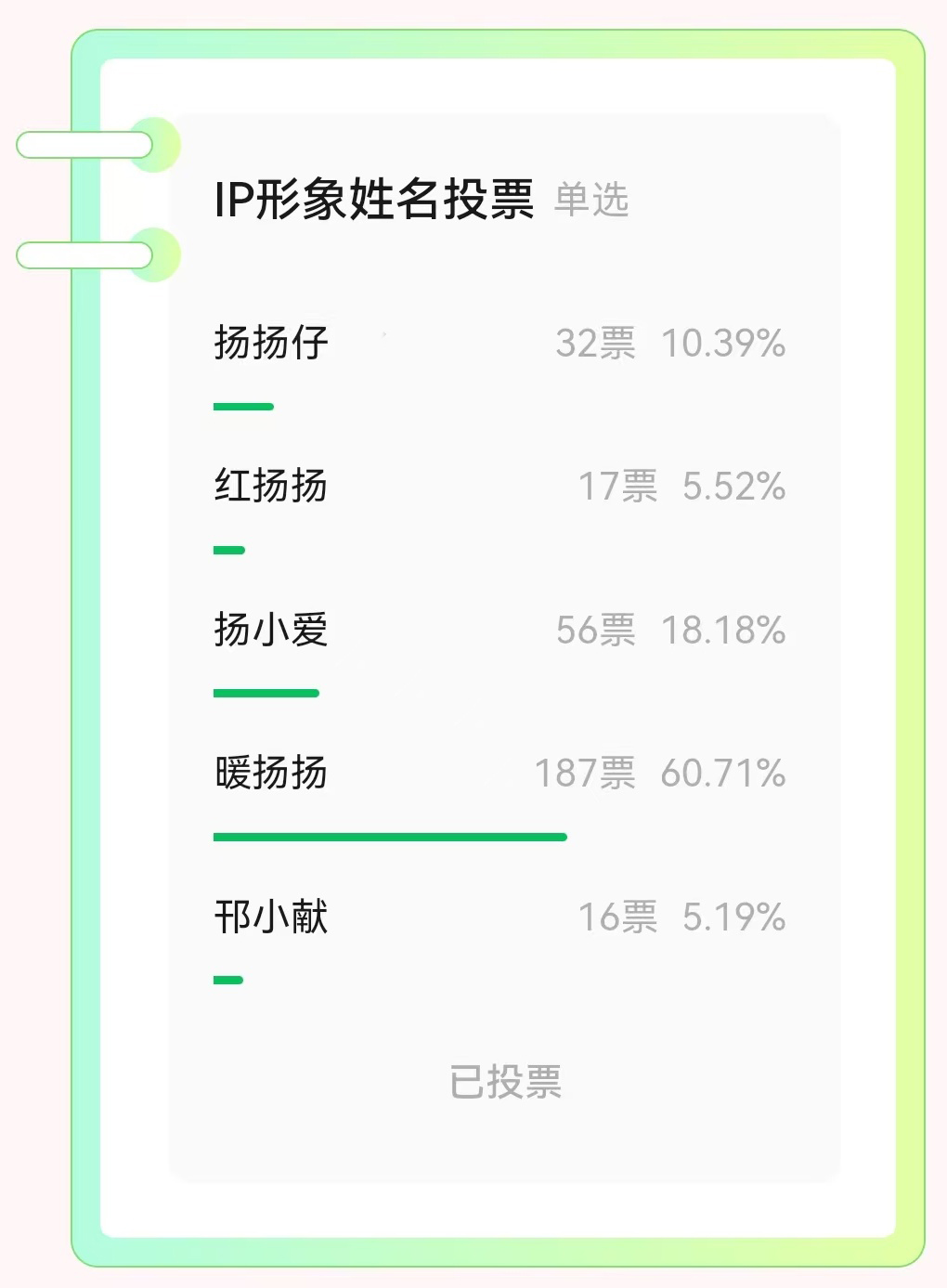Select the 邘小献 voting option
Image resolution: width=947 pixels, height=1288 pixels.
click(267, 917)
